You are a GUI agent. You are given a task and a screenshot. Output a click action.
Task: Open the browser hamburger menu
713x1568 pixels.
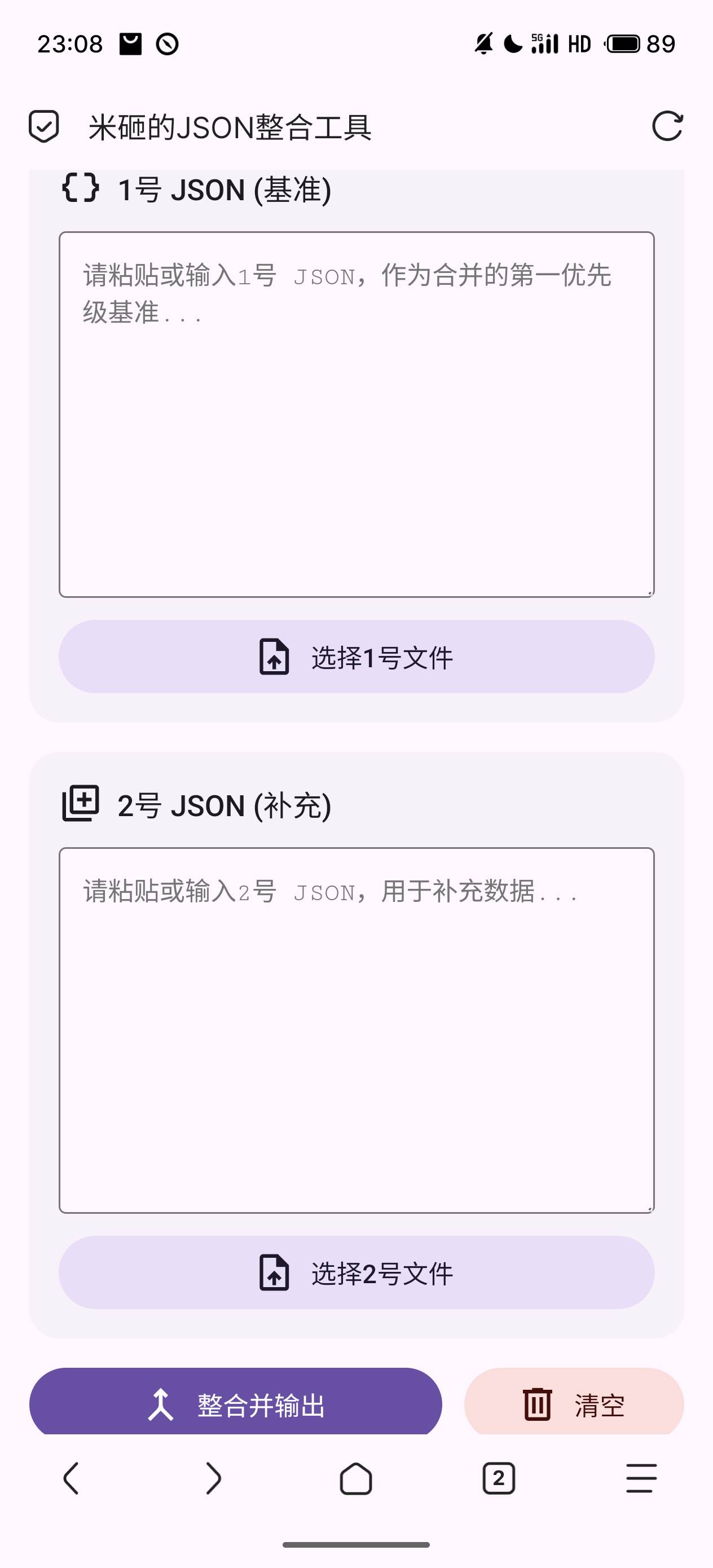(641, 1478)
